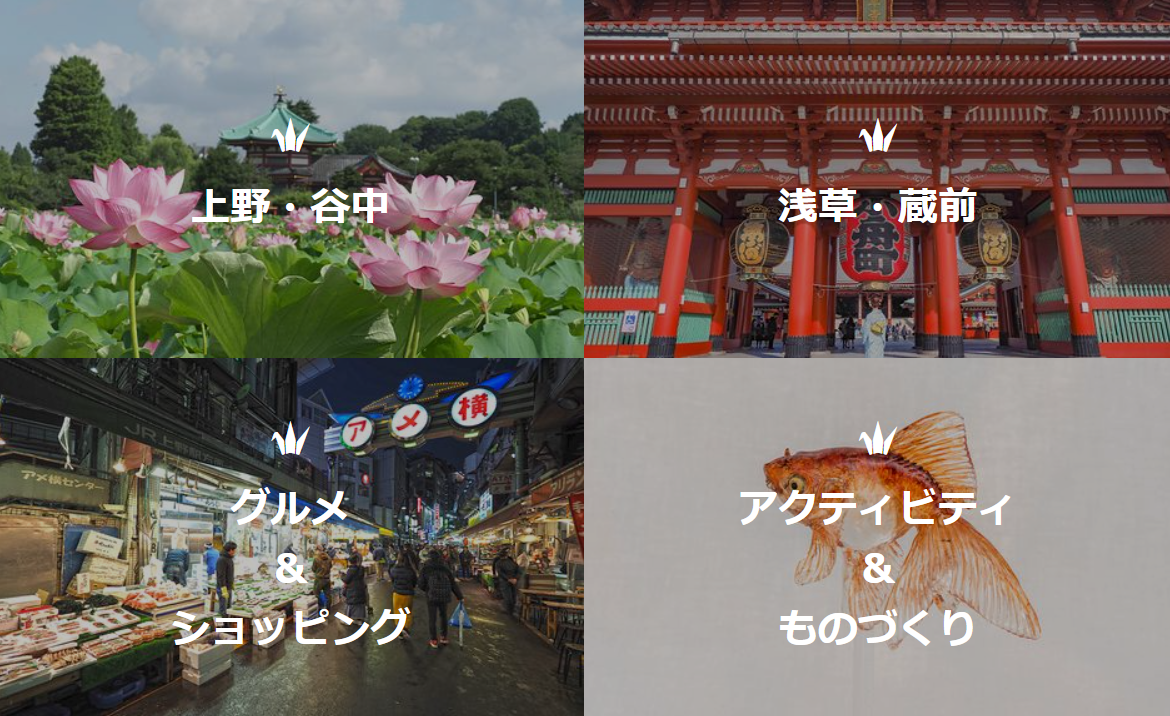Open the 上野・谷中 area tile
Screen dimensions: 1170x716
click(x=292, y=178)
